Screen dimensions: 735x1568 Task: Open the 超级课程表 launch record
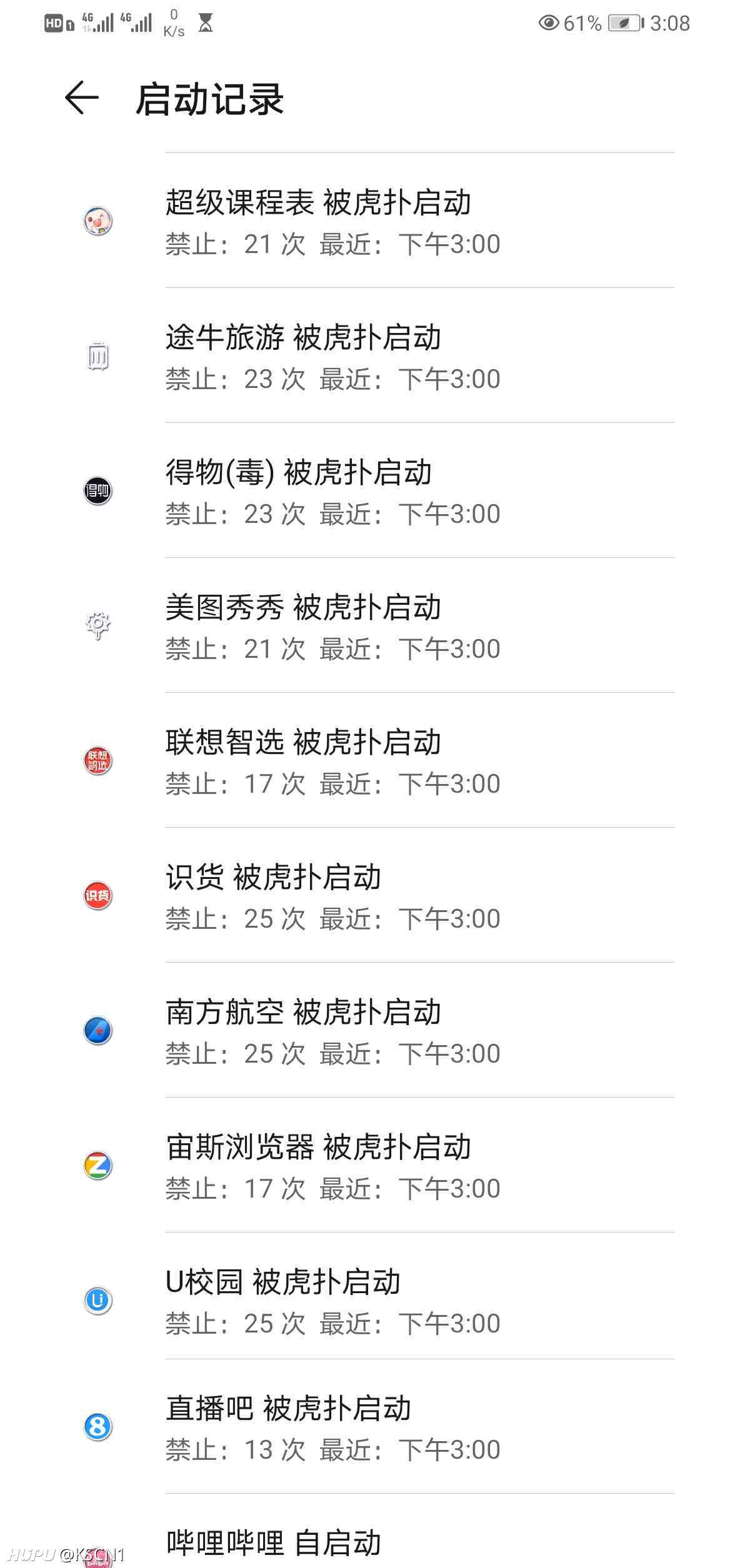(367, 221)
